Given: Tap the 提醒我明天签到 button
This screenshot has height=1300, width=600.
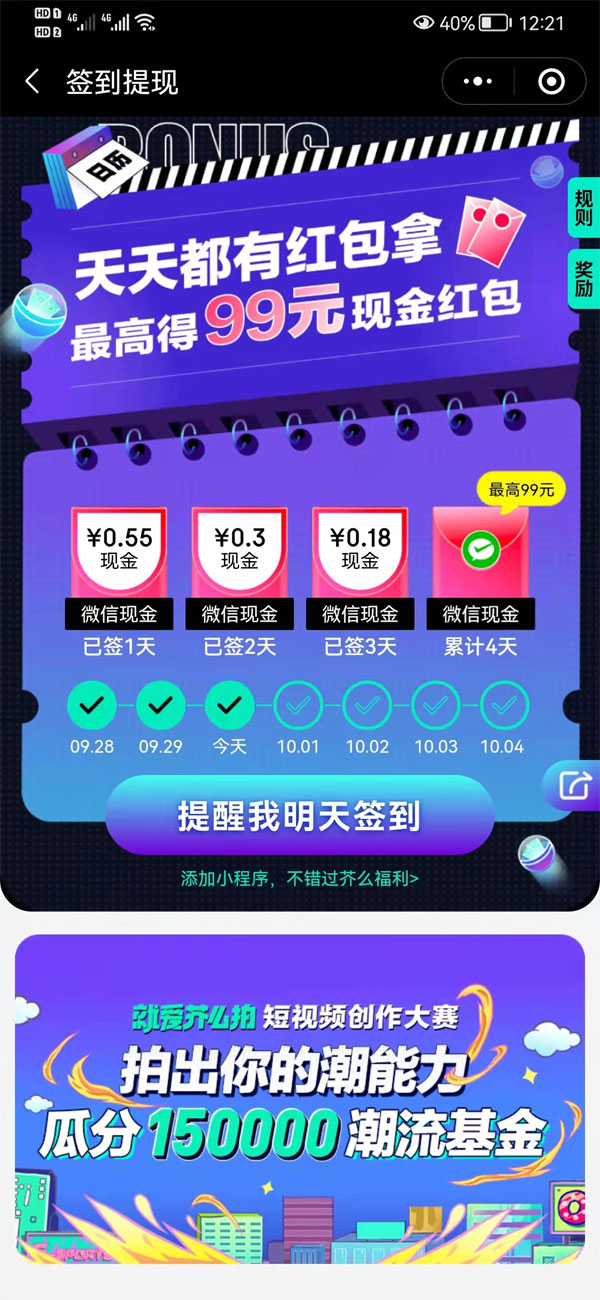Looking at the screenshot, I should pyautogui.click(x=299, y=816).
